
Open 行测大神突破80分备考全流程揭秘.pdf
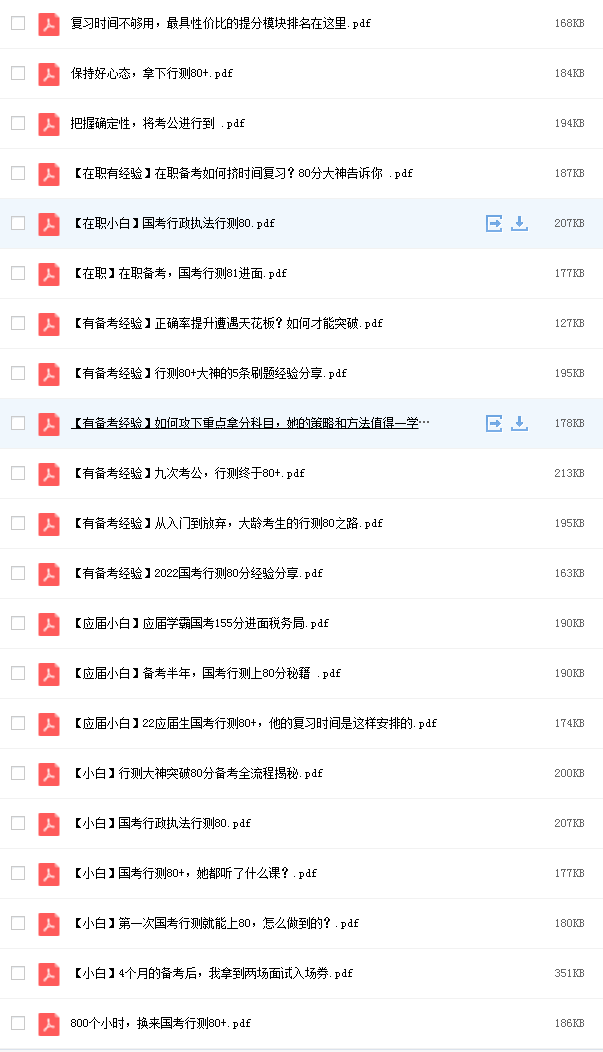197,773
